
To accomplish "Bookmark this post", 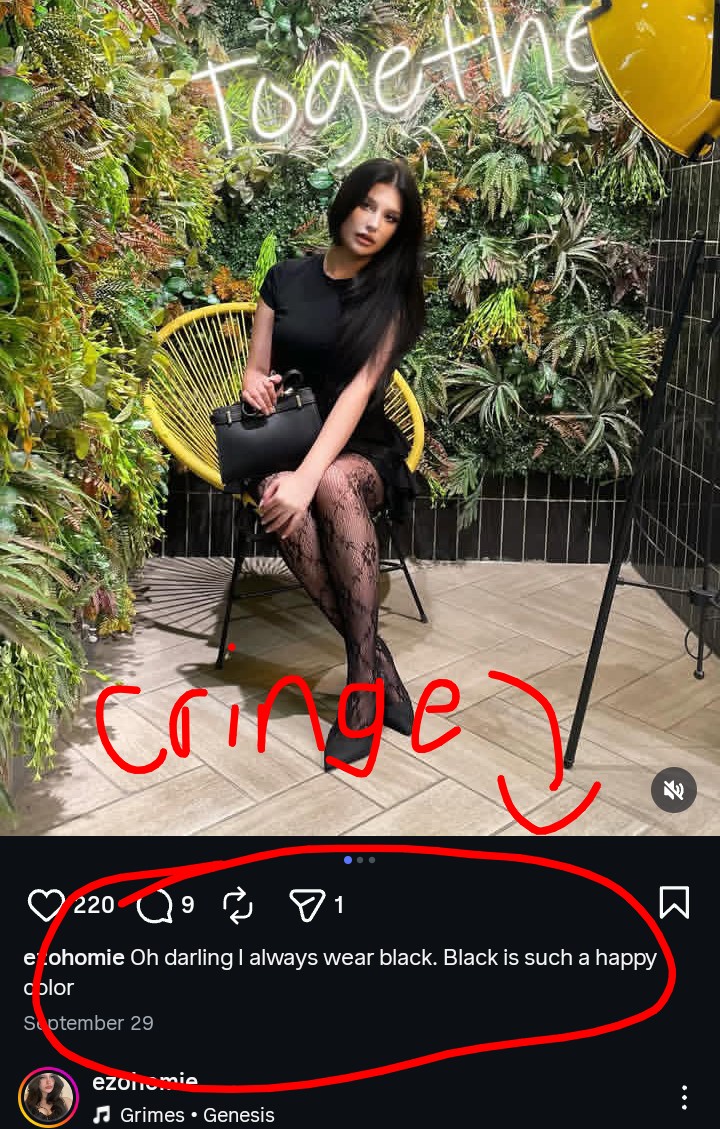I will (x=674, y=902).
